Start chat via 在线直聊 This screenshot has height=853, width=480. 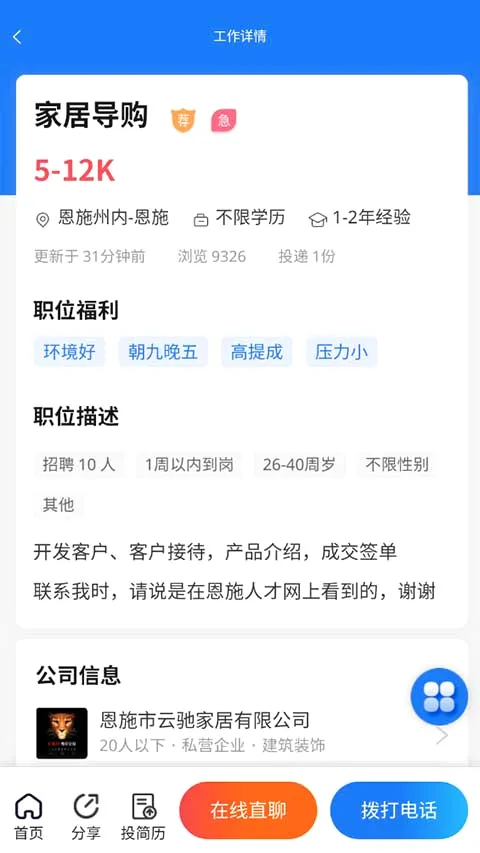click(248, 811)
